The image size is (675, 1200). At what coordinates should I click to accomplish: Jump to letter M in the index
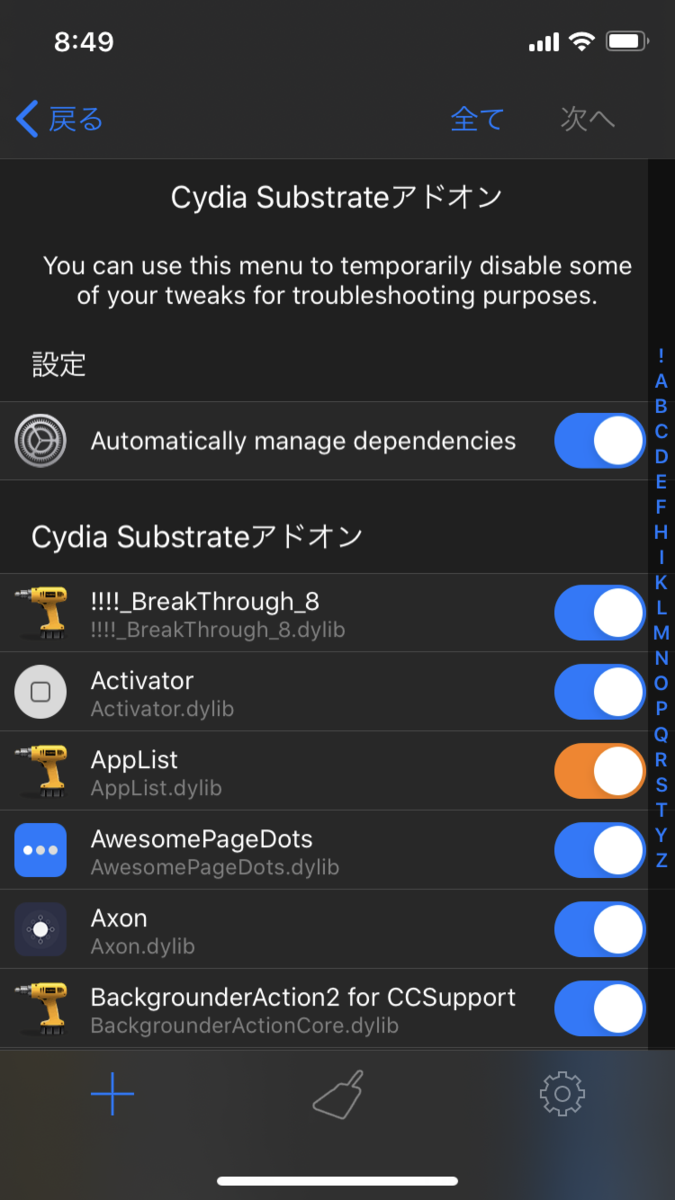click(x=661, y=633)
